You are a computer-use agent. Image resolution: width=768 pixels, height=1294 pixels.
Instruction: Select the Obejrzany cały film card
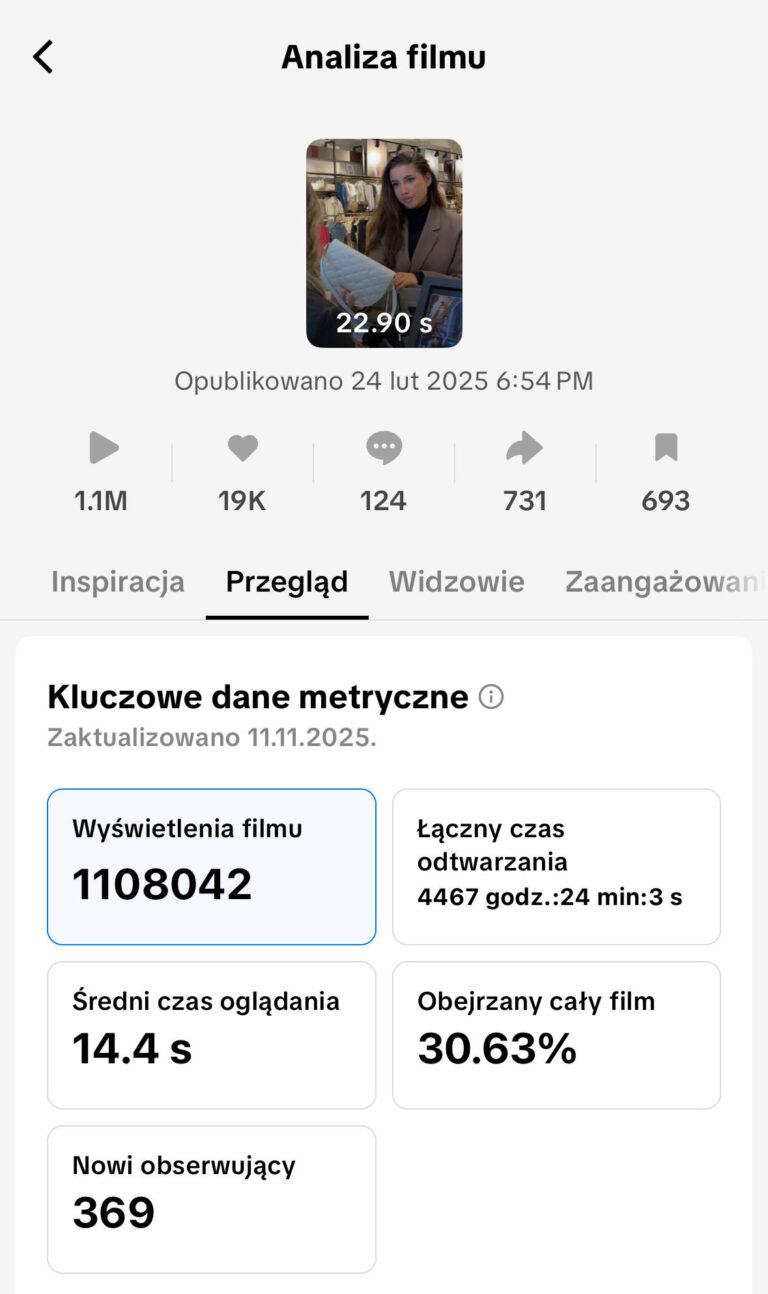(556, 1034)
